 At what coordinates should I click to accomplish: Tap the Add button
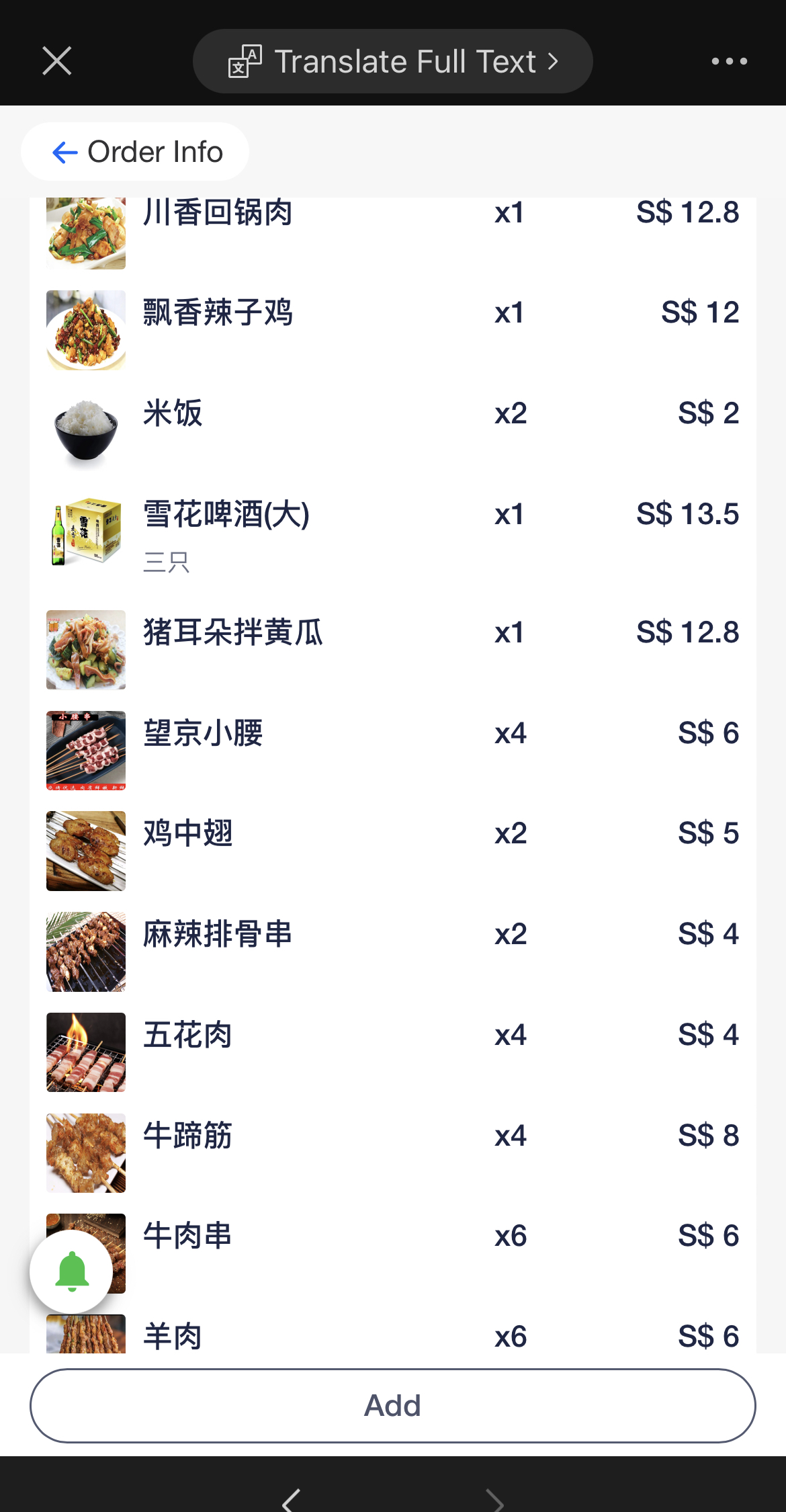pyautogui.click(x=393, y=1406)
